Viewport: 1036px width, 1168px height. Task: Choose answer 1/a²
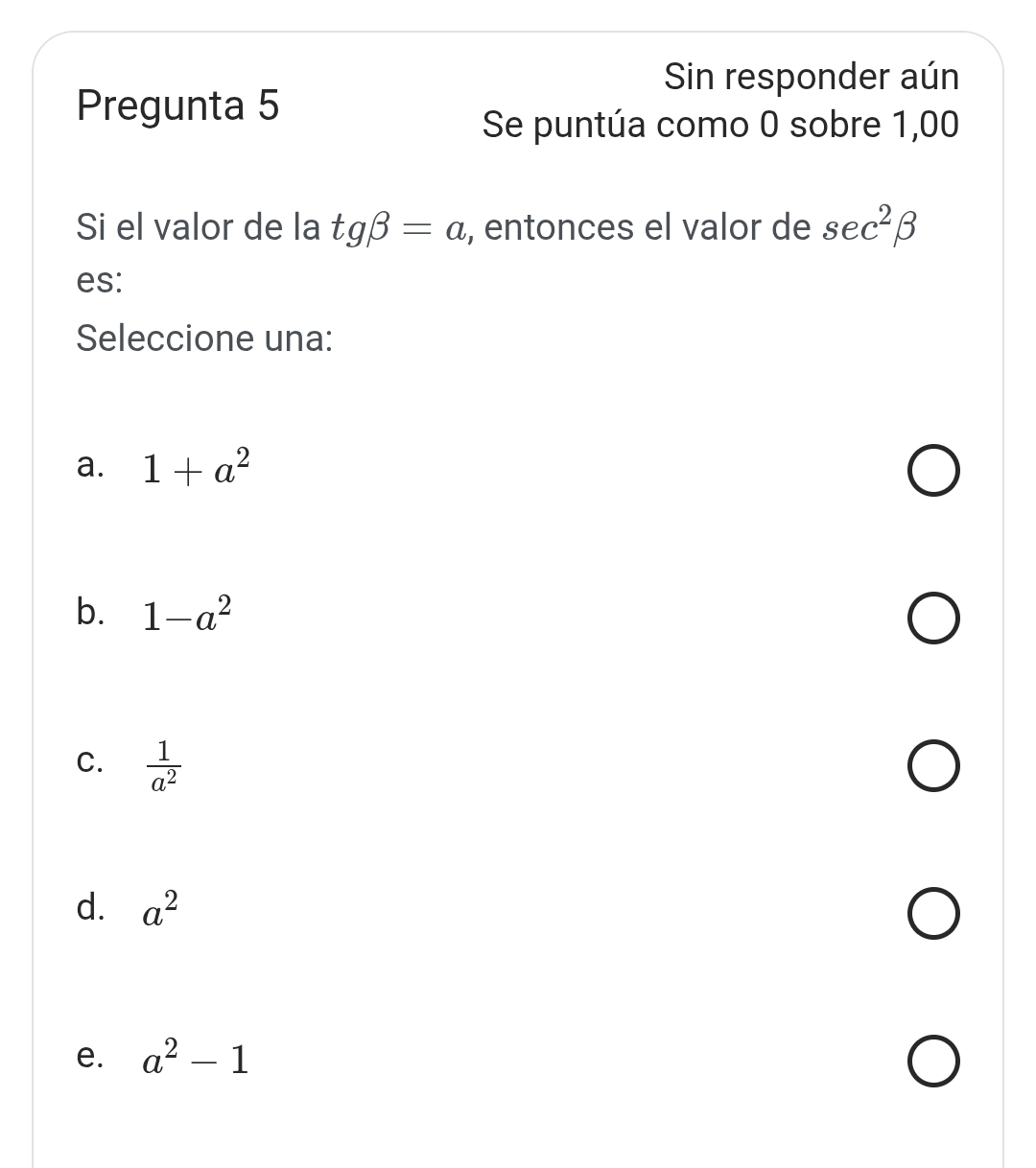point(163,765)
